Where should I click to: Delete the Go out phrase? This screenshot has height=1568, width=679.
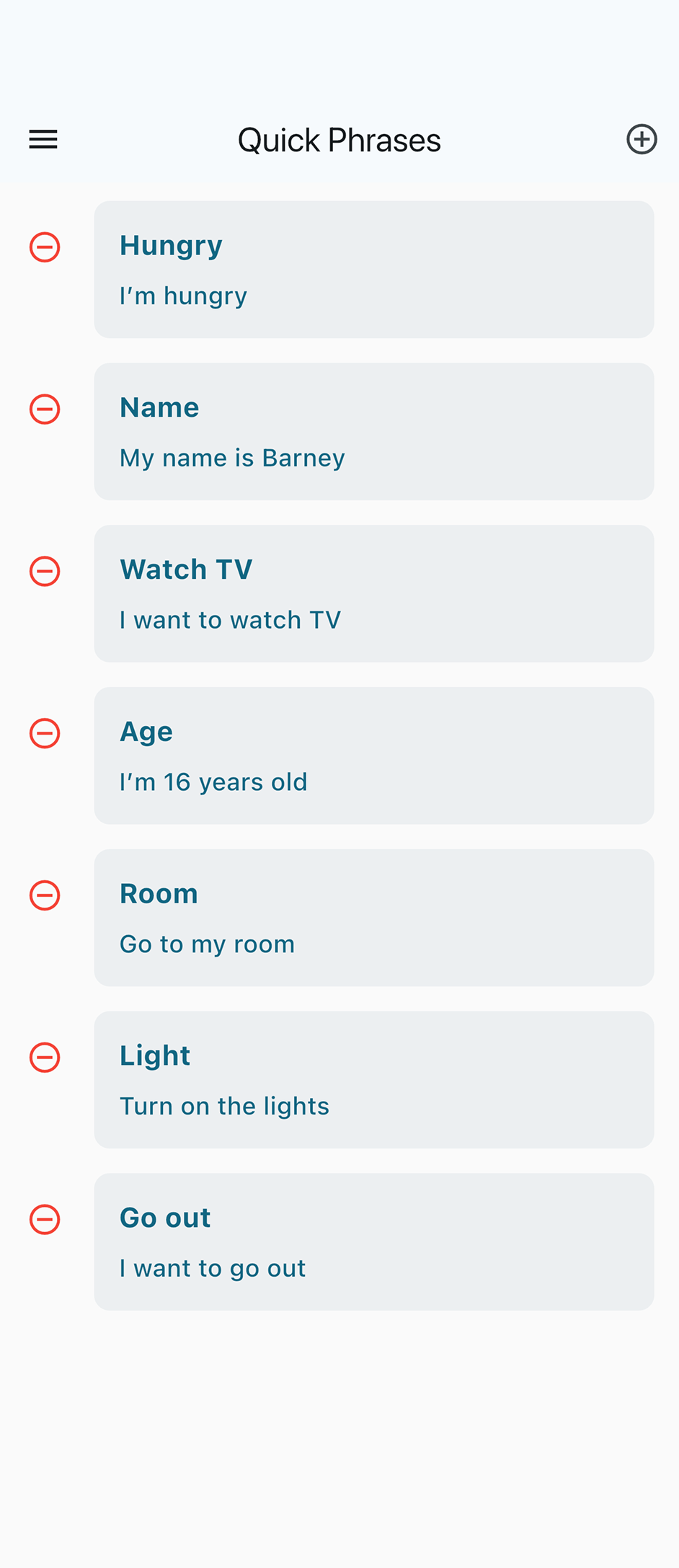[x=45, y=1220]
